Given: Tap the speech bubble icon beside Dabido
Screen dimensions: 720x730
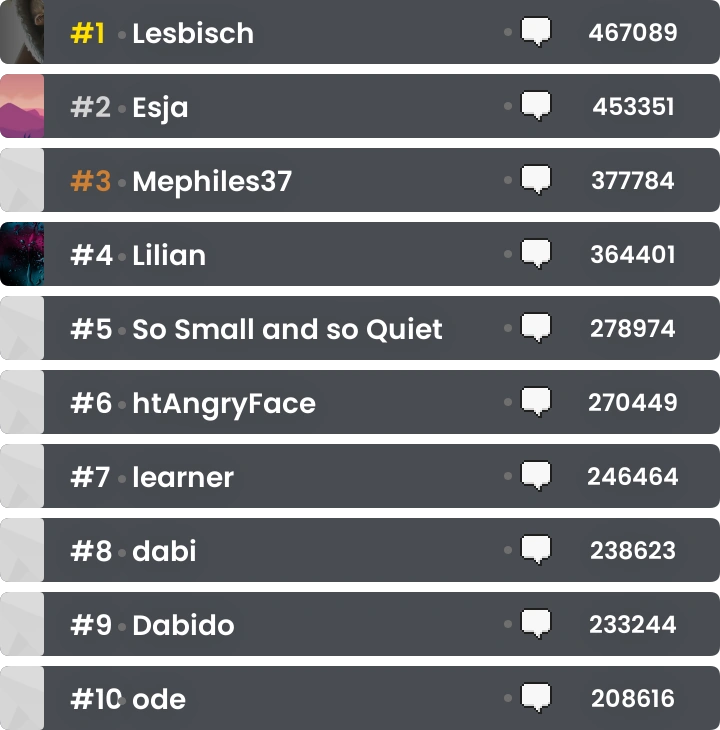Looking at the screenshot, I should 536,624.
